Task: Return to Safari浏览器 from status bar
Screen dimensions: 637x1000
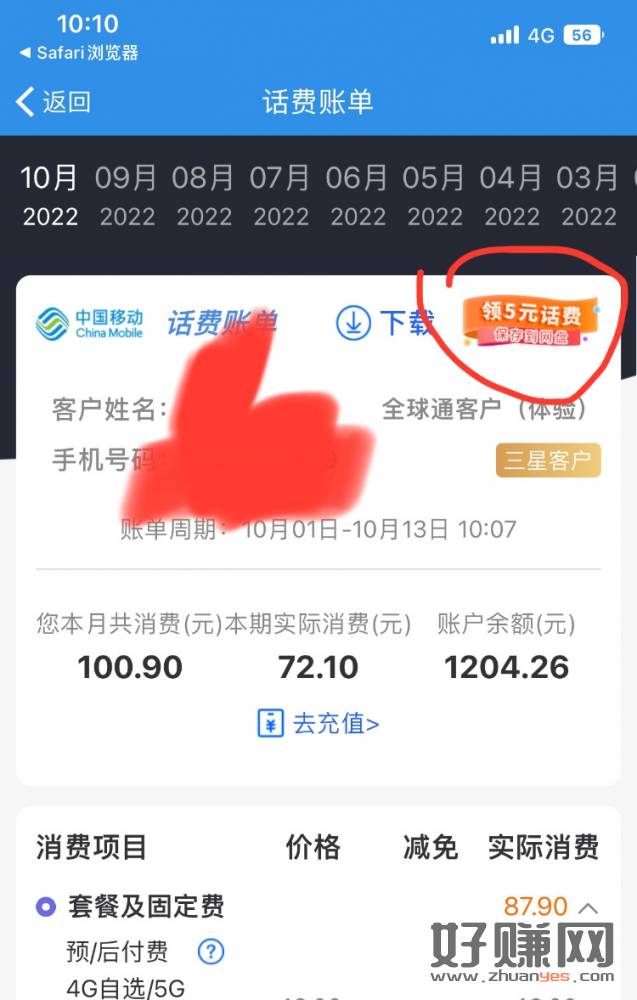Action: 78,53
